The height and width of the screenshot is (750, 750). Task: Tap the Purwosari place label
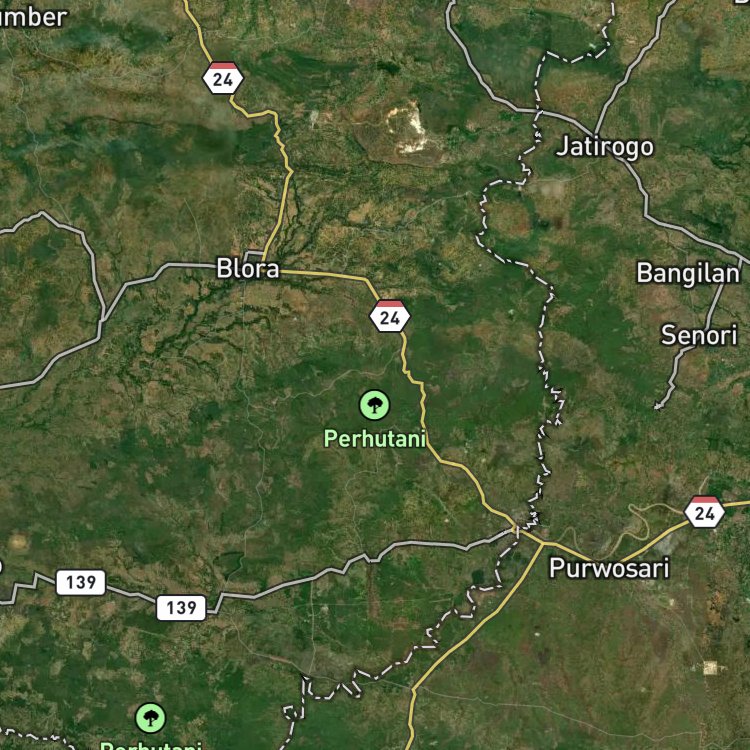[609, 568]
